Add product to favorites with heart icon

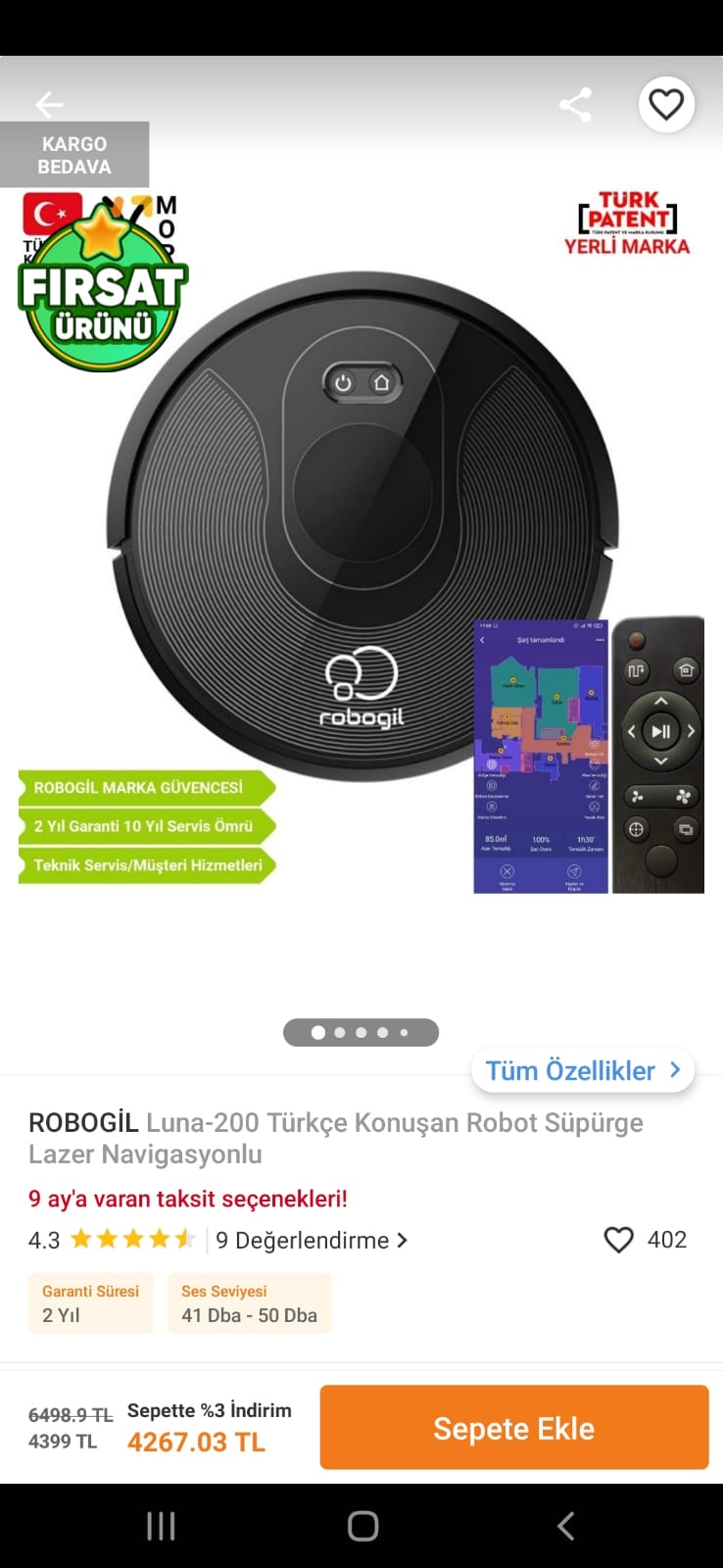click(x=666, y=104)
